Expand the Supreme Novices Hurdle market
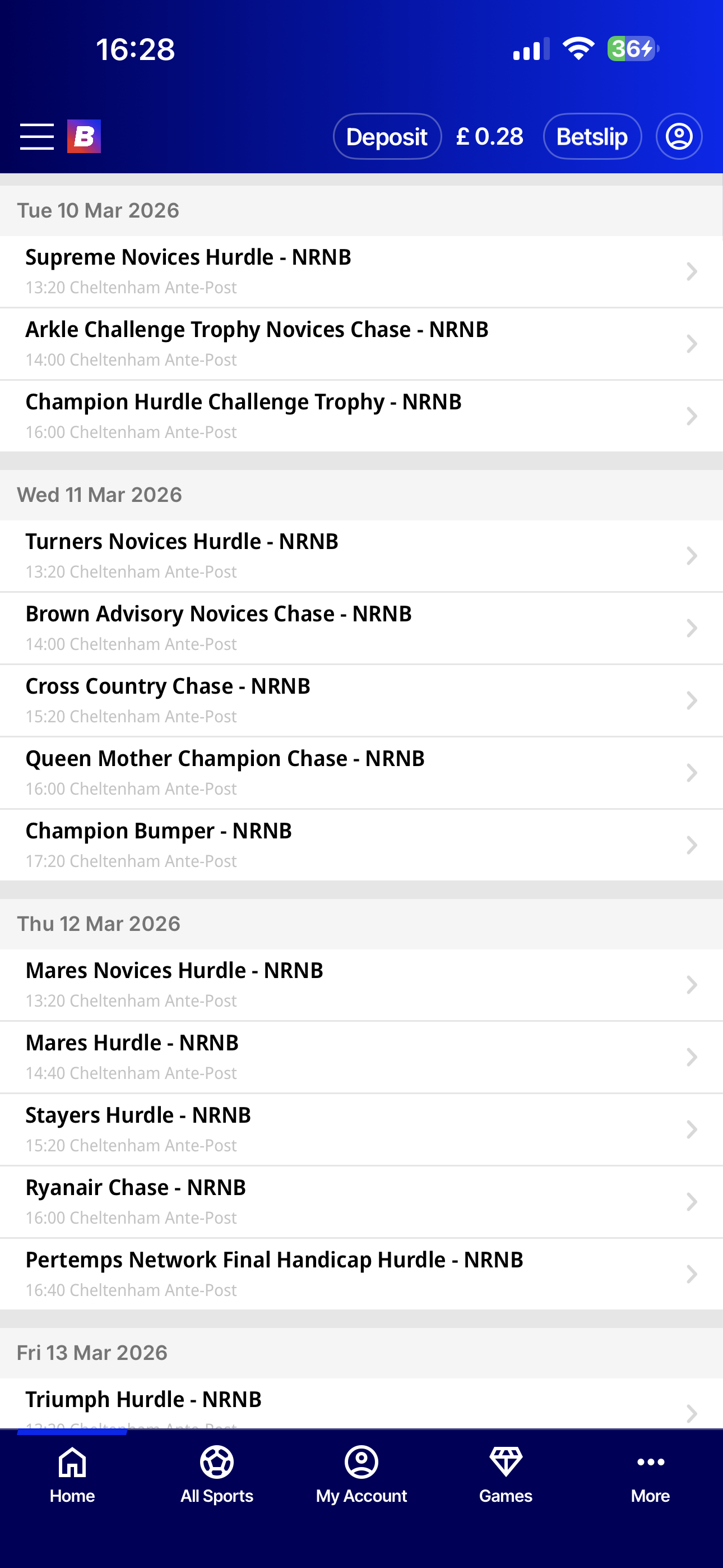Screen dimensions: 723x1568 point(361,271)
